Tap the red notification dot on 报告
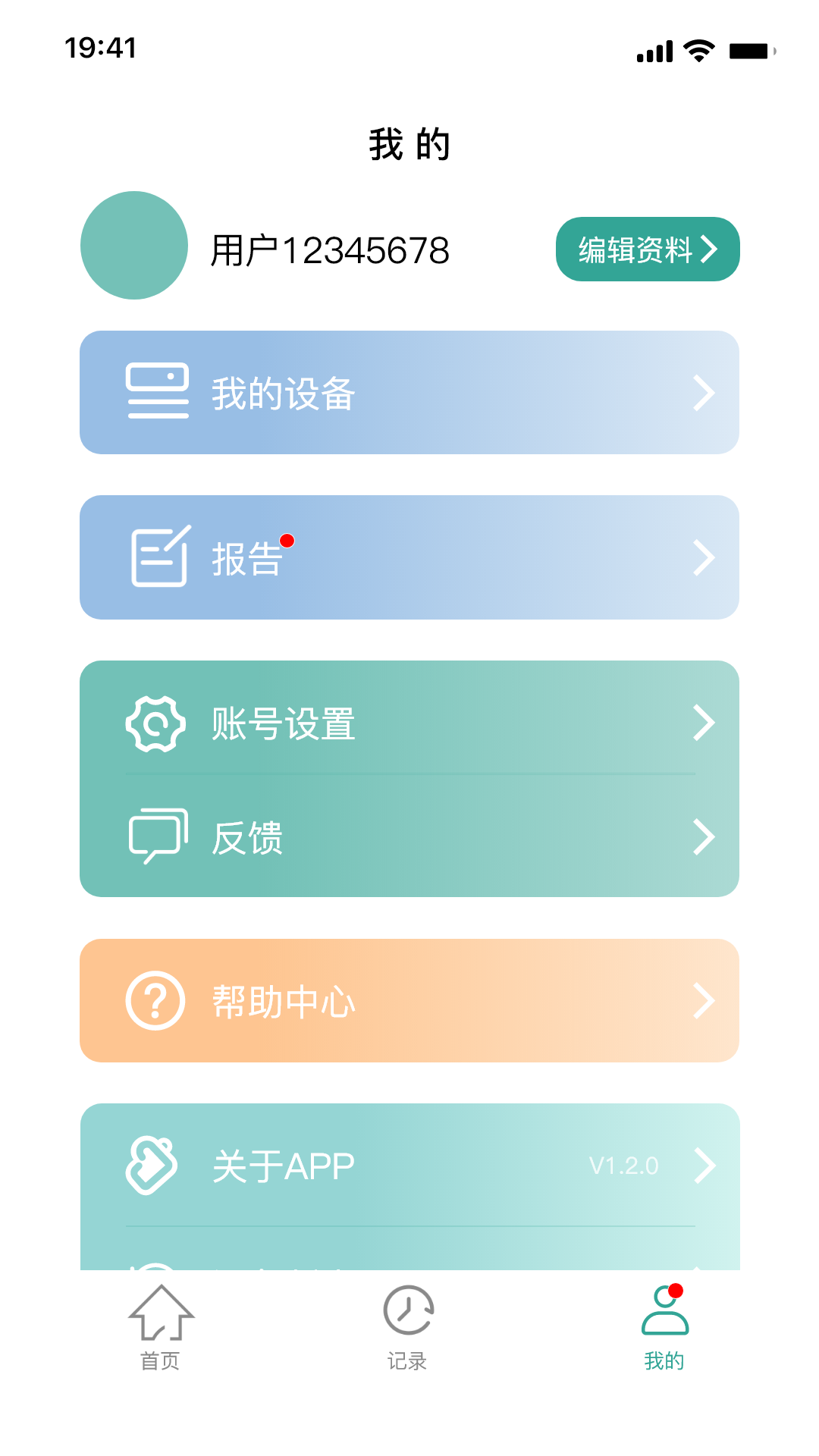Image resolution: width=819 pixels, height=1456 pixels. pos(287,540)
